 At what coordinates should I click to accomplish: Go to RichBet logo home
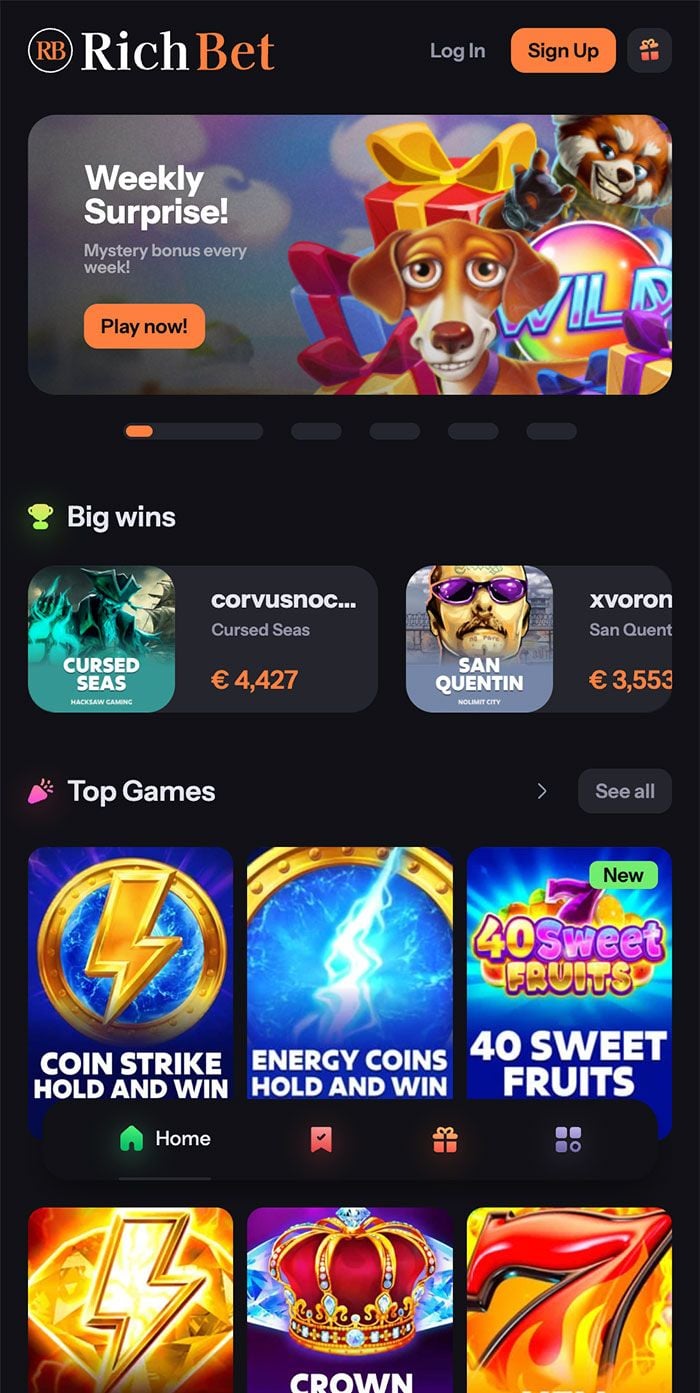click(x=151, y=51)
